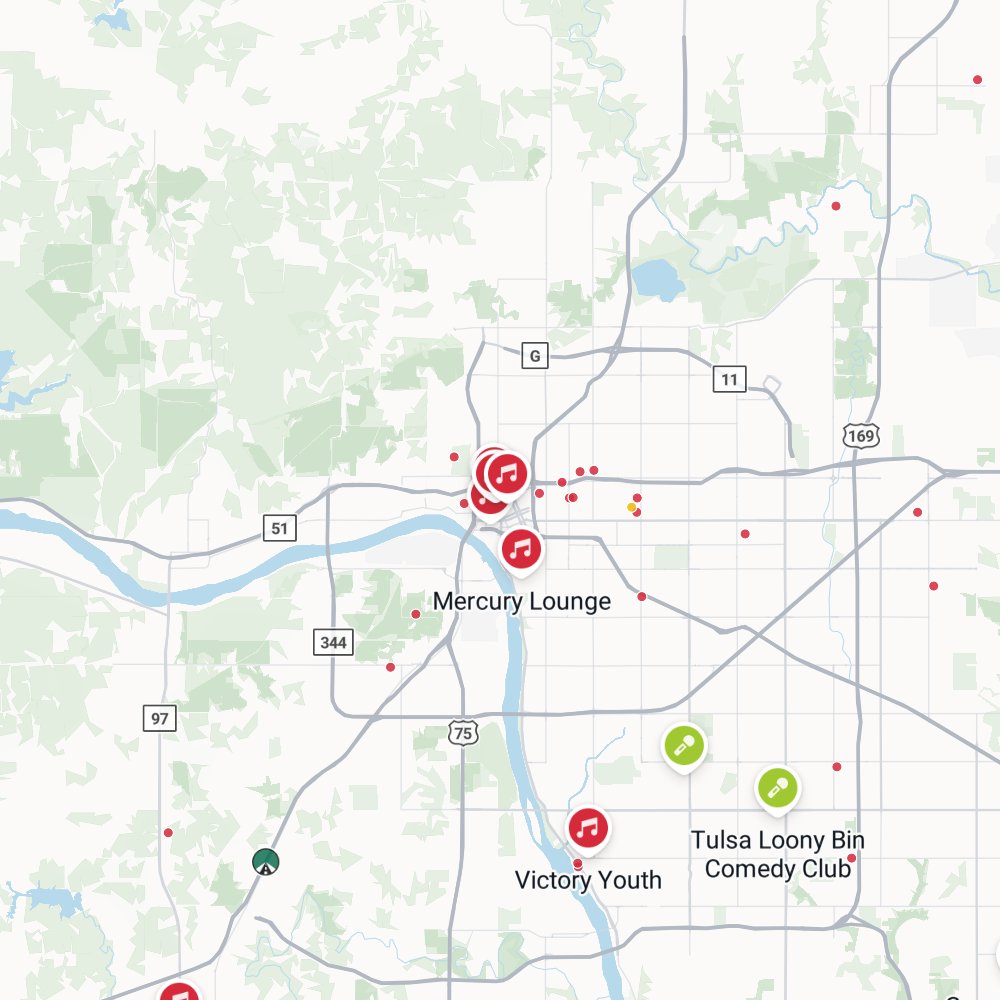Open the partially visible music pin at bottom
The image size is (1000, 1000).
pyautogui.click(x=179, y=993)
